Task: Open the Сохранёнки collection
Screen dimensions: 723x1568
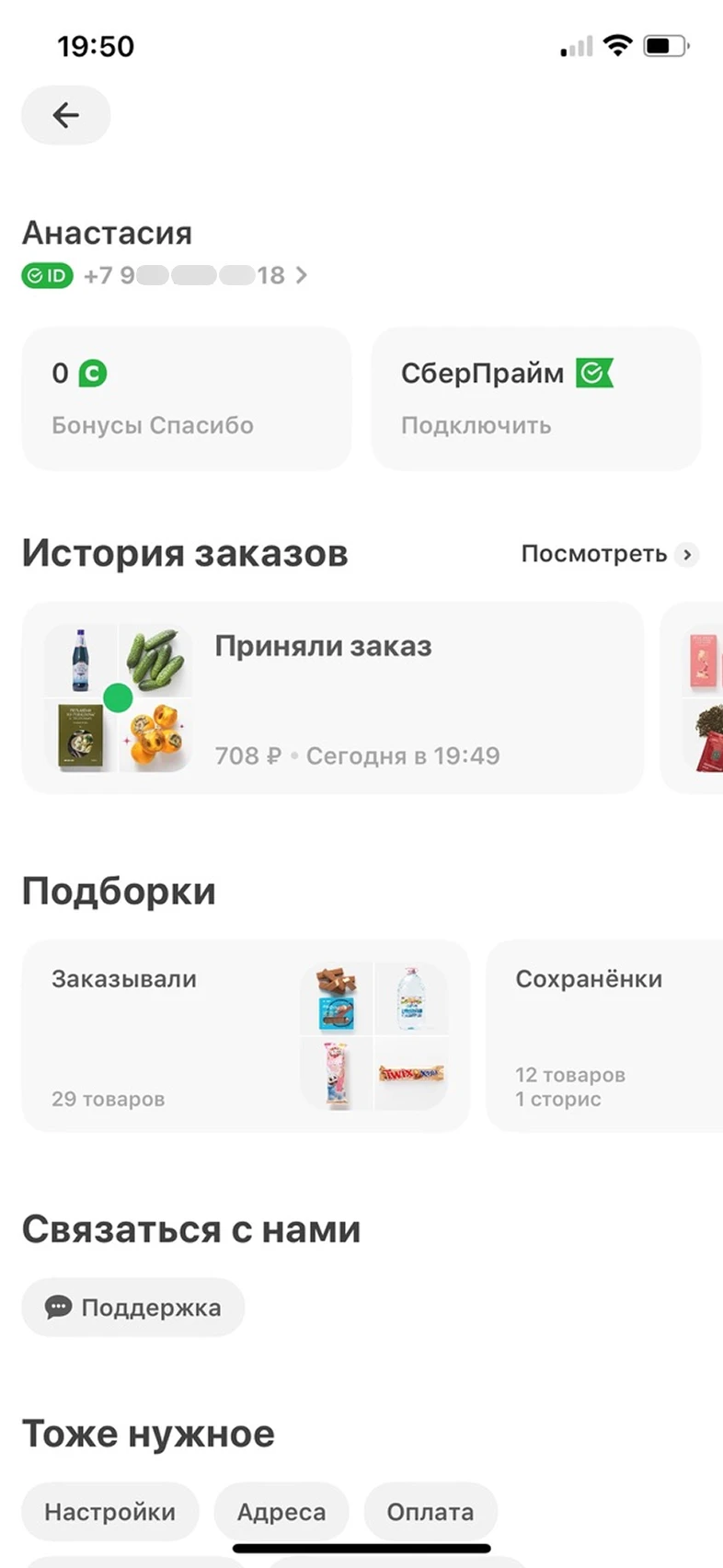Action: 604,1036
